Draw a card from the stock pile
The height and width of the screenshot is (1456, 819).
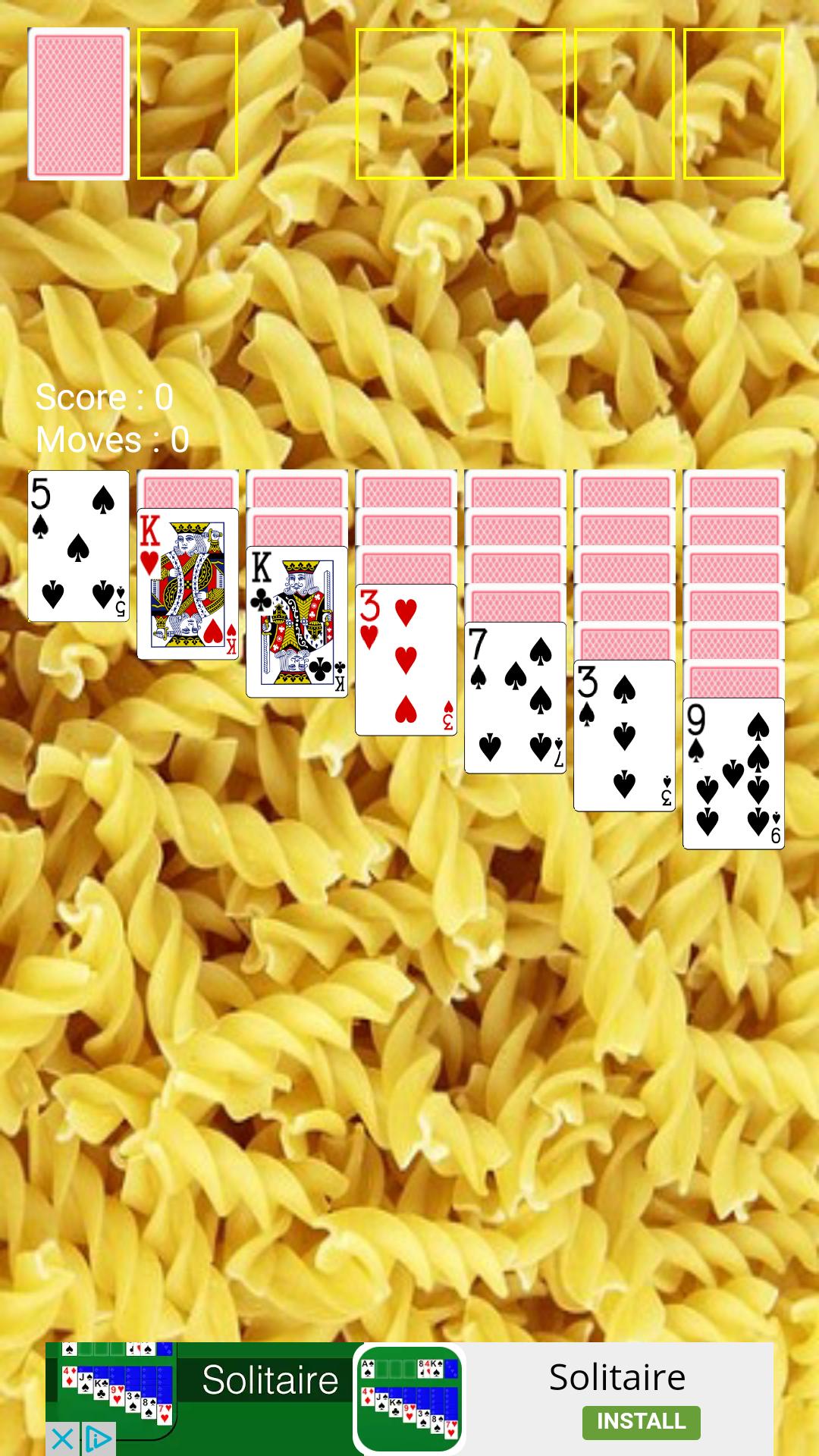[x=78, y=104]
